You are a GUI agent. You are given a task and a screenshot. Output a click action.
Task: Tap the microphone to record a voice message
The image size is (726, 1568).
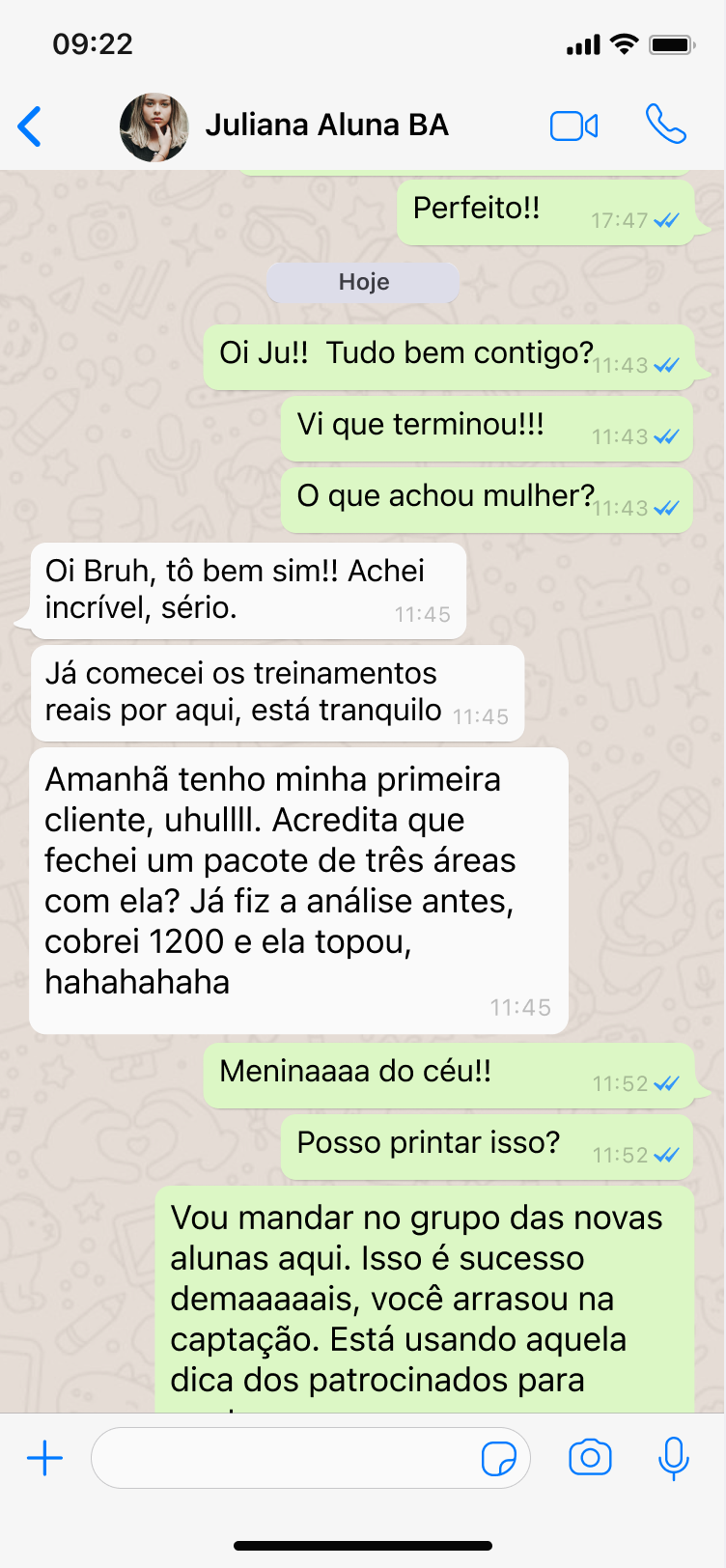pos(673,1458)
